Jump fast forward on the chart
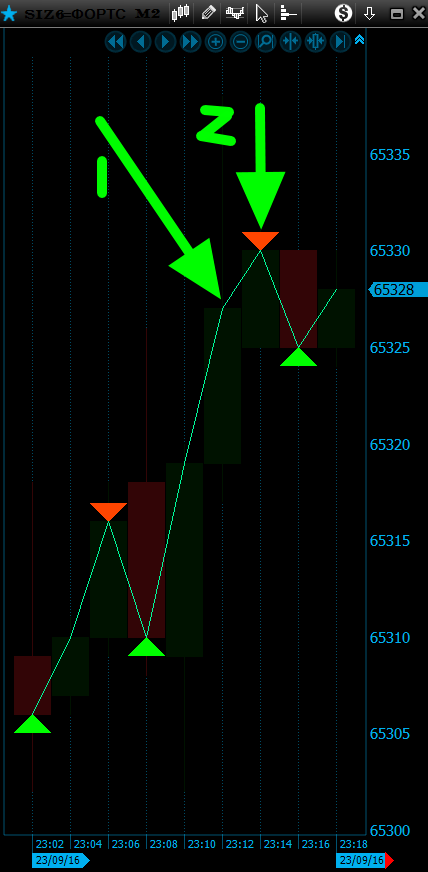The image size is (428, 872). point(191,42)
